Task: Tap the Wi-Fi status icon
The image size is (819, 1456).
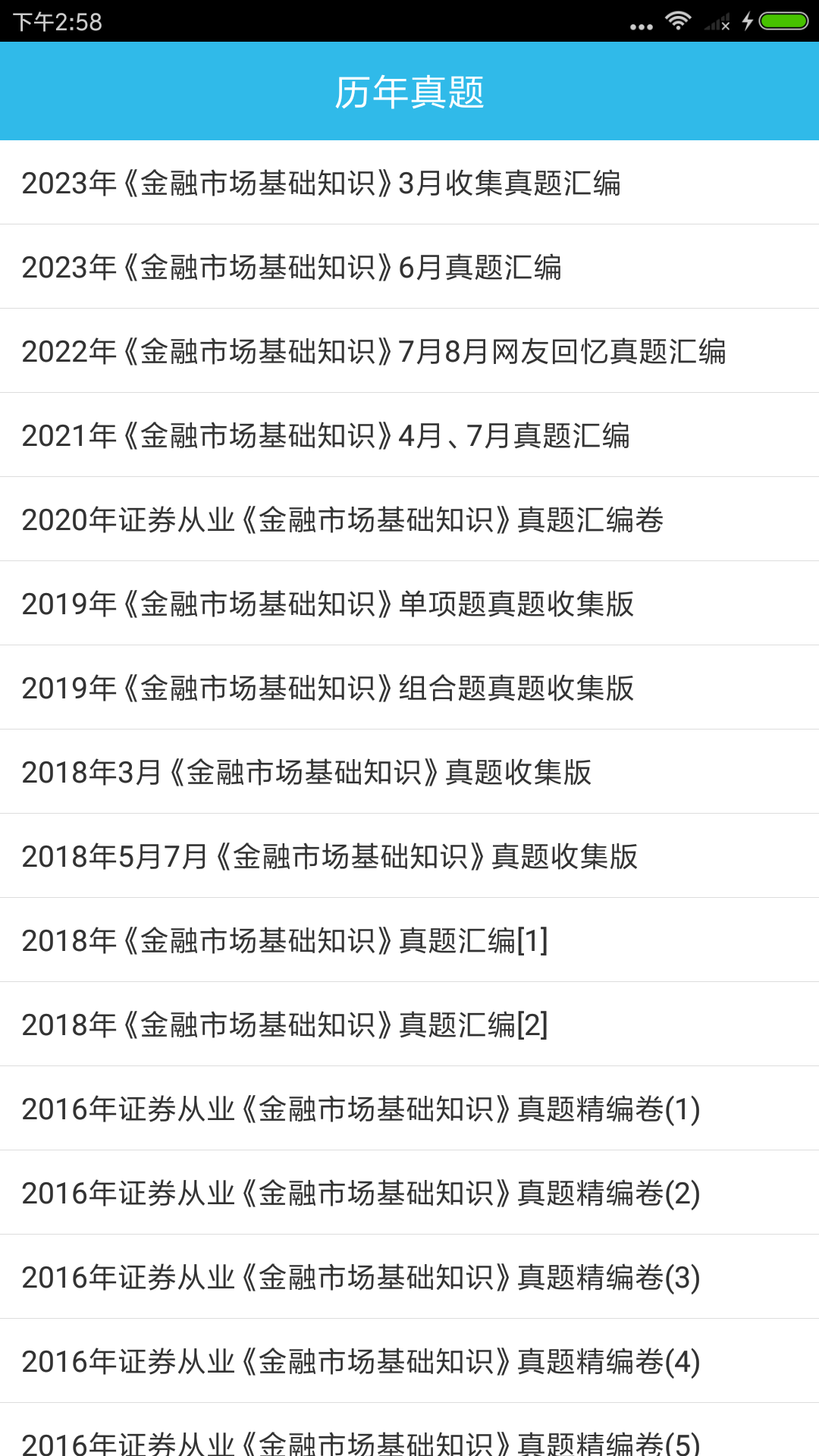Action: click(677, 23)
